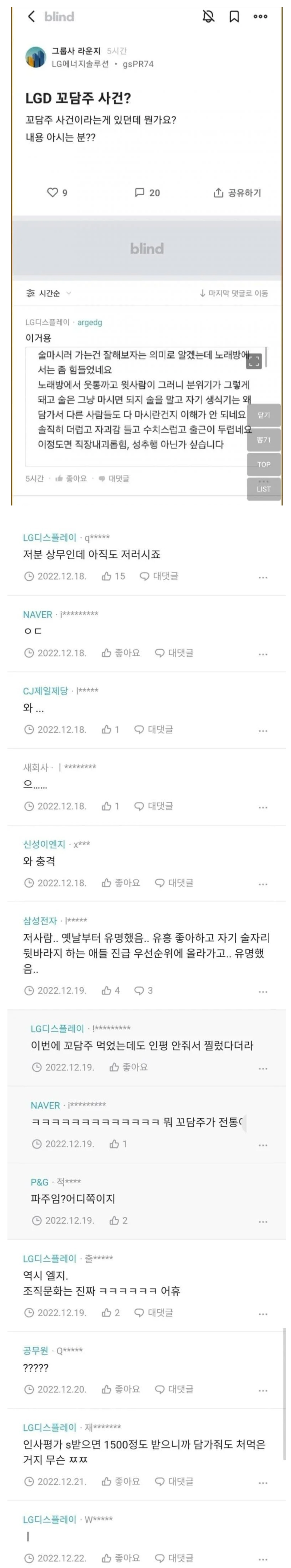The height and width of the screenshot is (1568, 291).
Task: Reply to the comment '저분 상무인데 아직도 저러시죠'
Action: pyautogui.click(x=159, y=576)
